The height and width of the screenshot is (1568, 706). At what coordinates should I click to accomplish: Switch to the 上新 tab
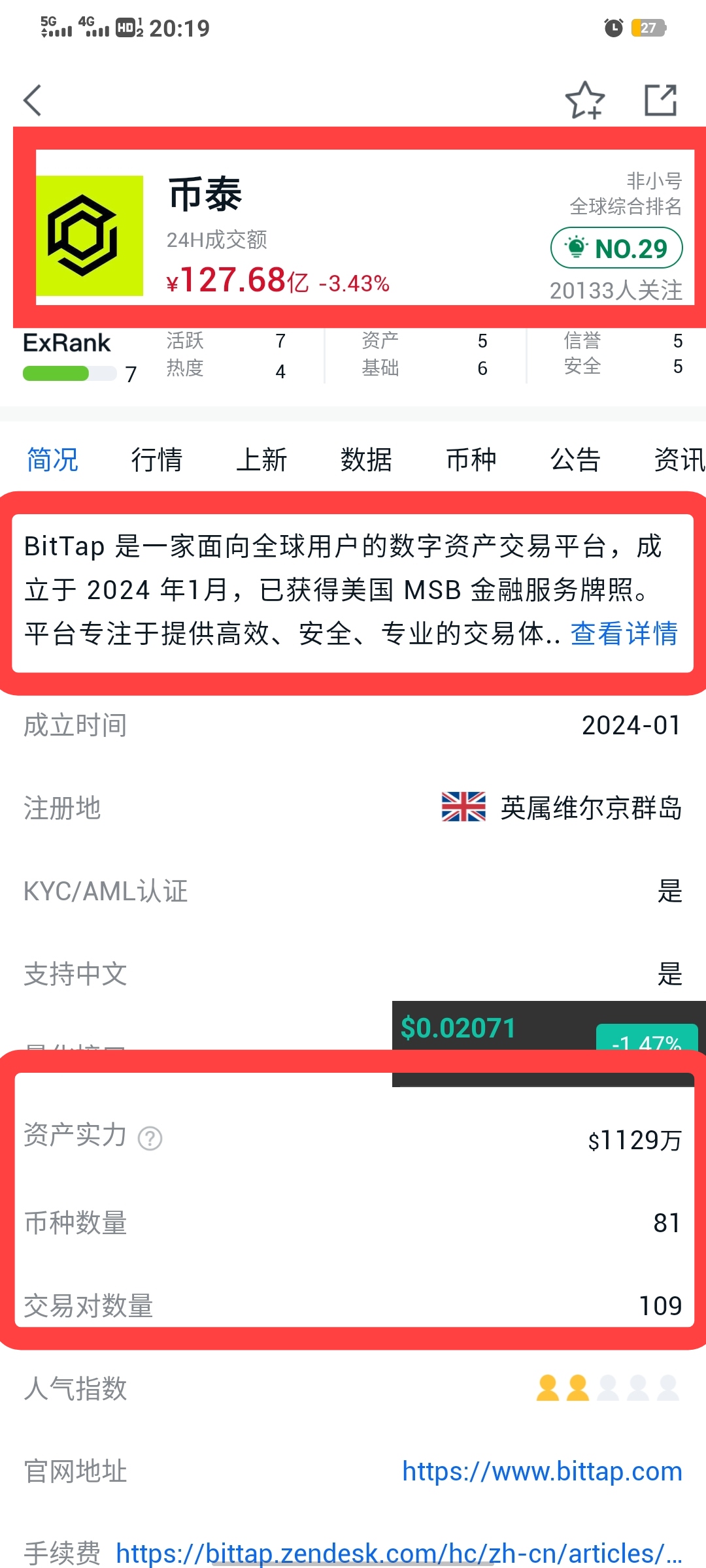[x=261, y=459]
